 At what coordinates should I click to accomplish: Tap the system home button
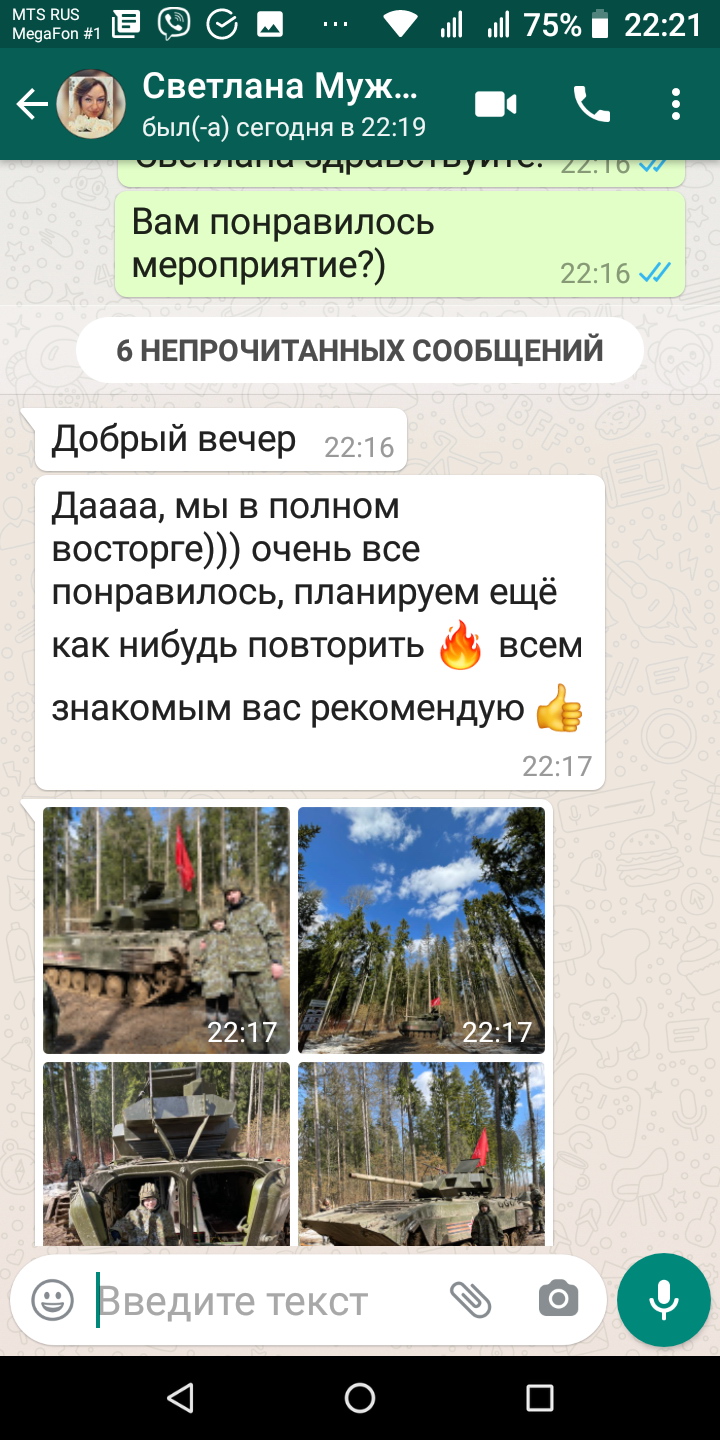coord(360,1398)
